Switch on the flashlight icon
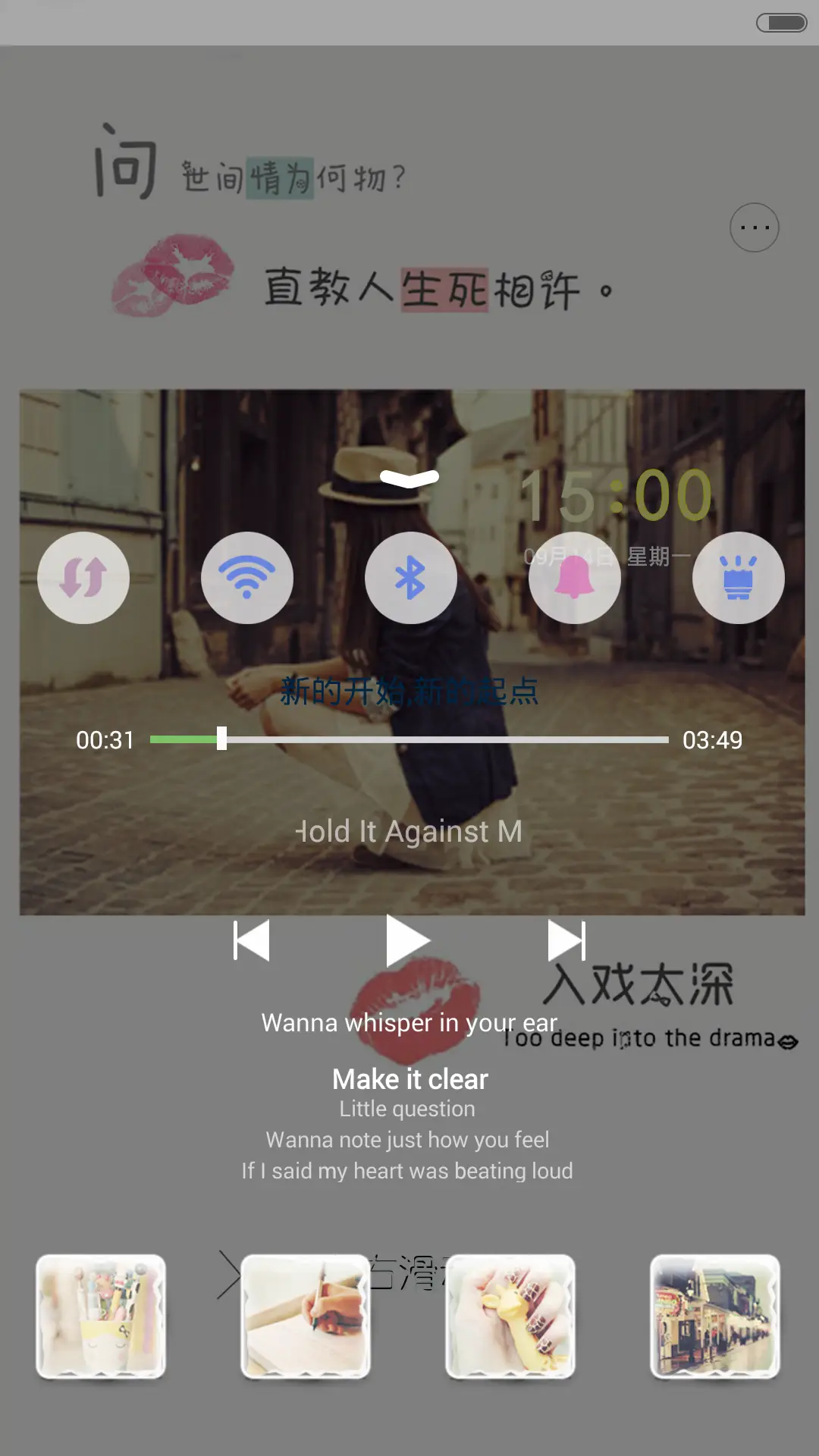The width and height of the screenshot is (819, 1456). tap(738, 577)
